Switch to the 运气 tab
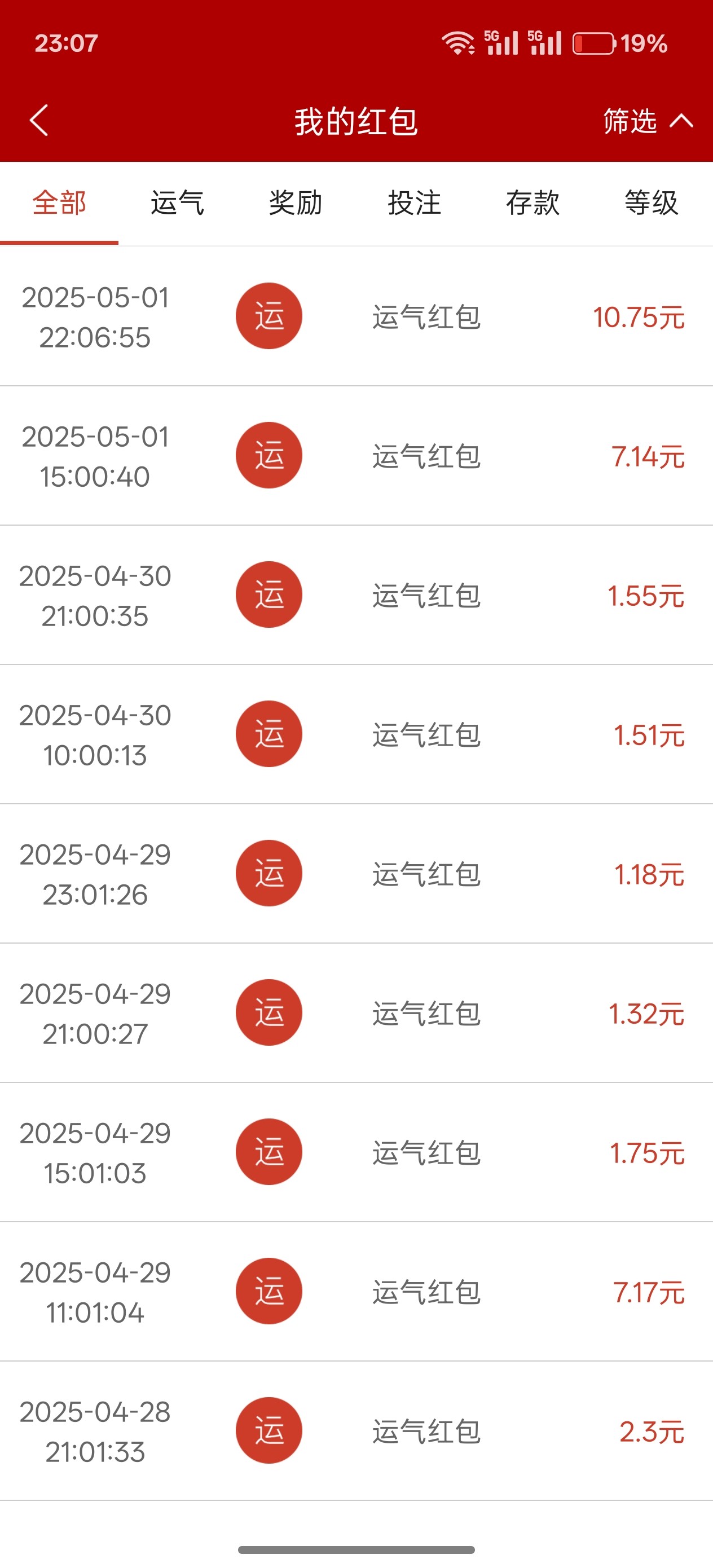The height and width of the screenshot is (1568, 713). [177, 203]
